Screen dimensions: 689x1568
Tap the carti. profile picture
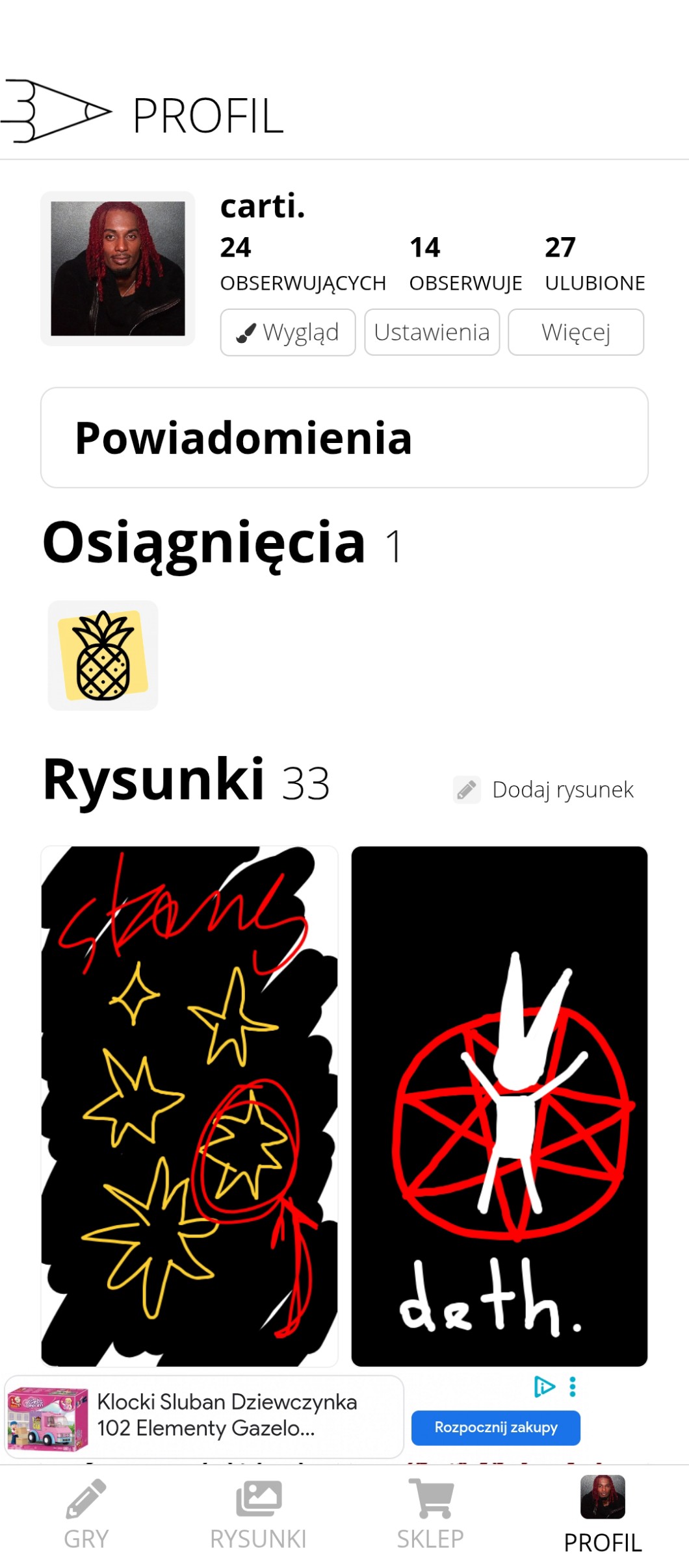click(x=118, y=268)
